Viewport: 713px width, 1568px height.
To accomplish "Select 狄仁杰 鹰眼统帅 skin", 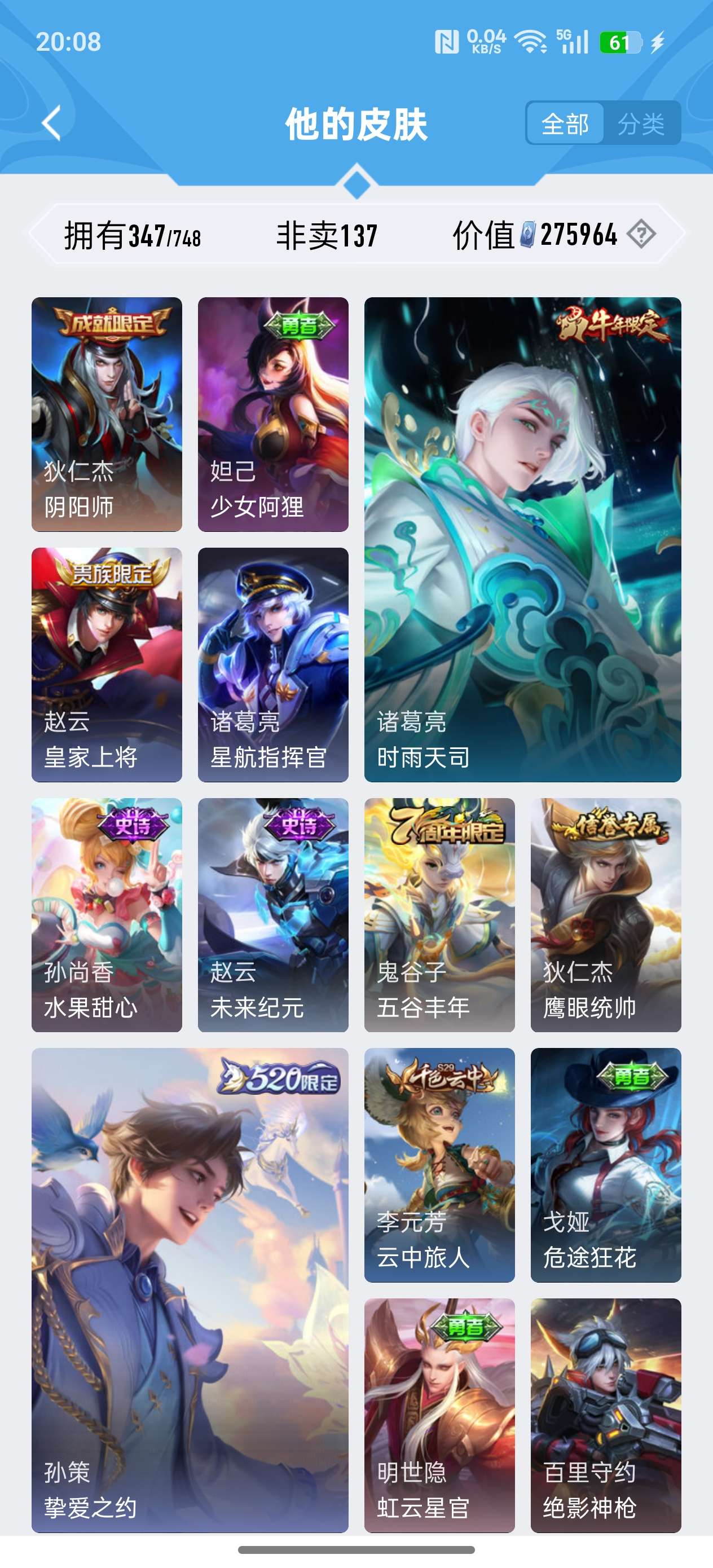I will pos(605,914).
